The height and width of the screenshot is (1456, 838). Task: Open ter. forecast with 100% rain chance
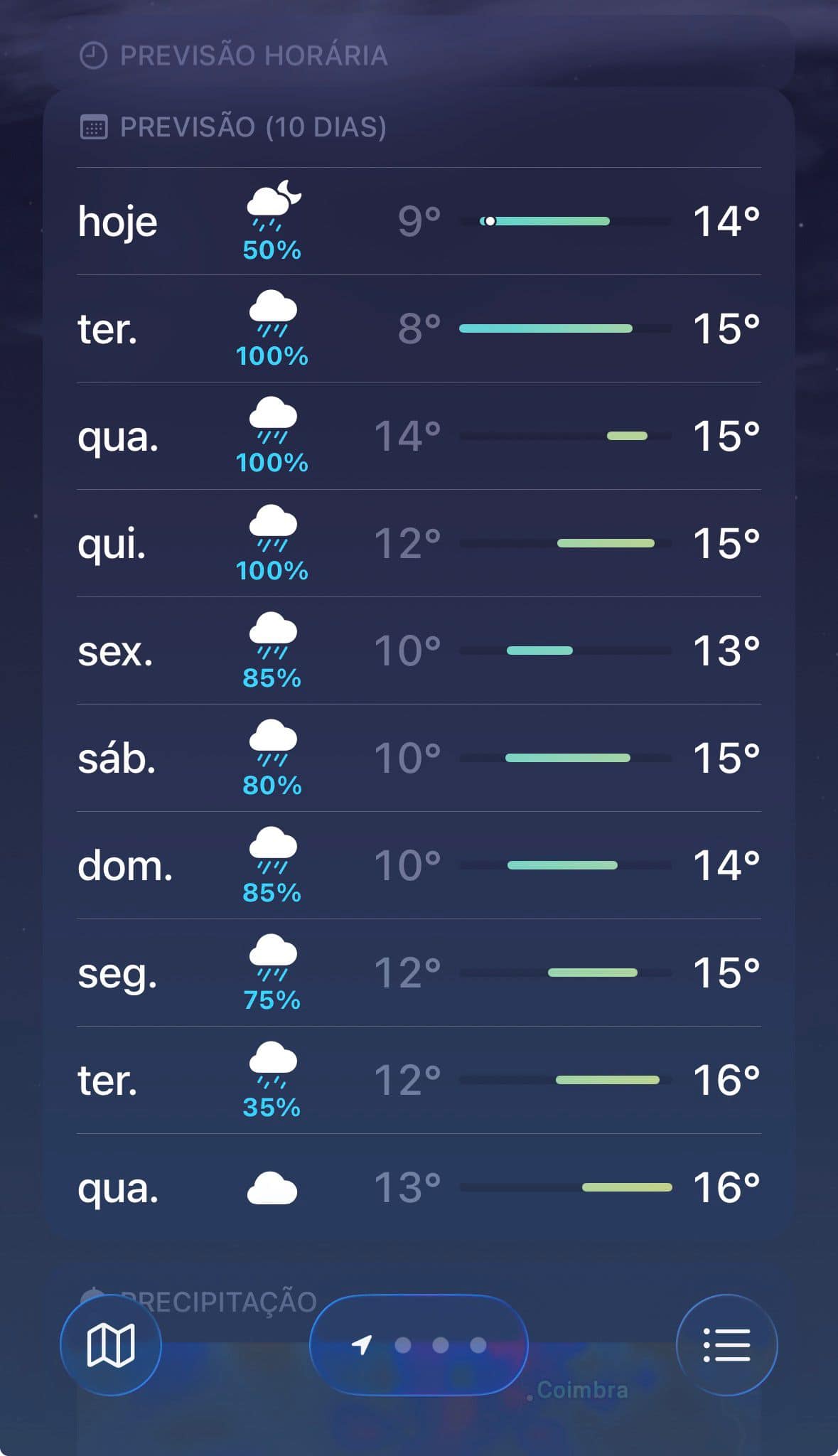click(419, 328)
